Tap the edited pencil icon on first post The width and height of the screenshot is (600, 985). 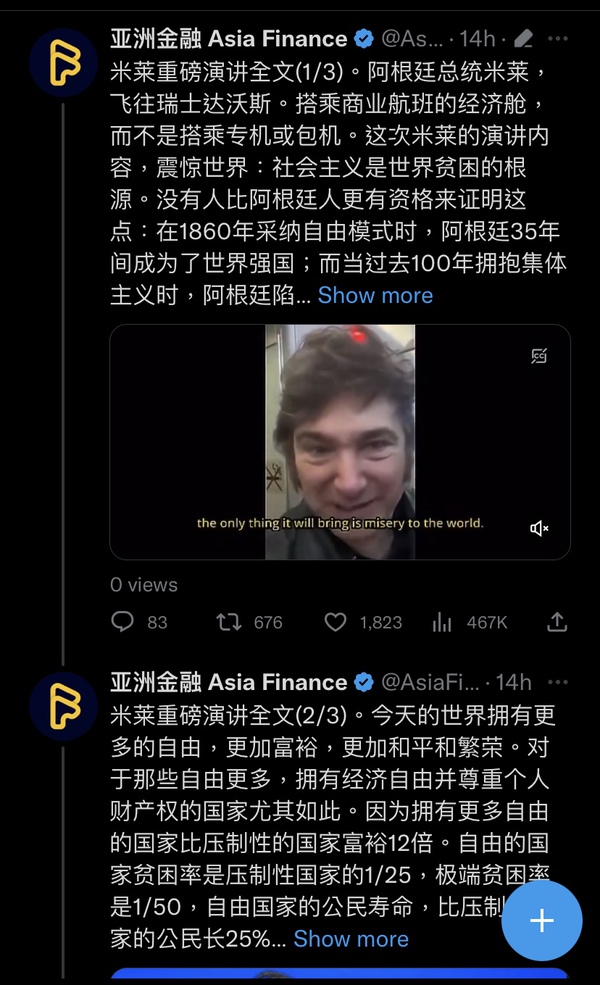click(x=523, y=38)
